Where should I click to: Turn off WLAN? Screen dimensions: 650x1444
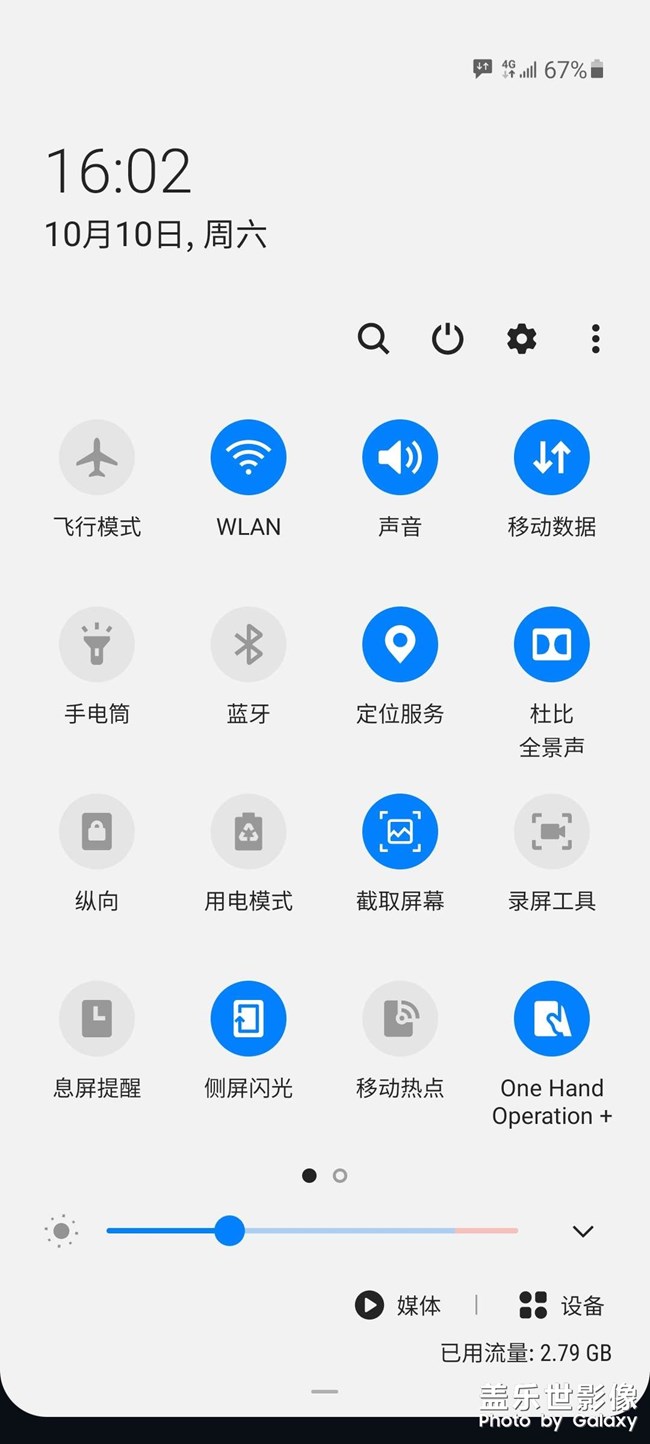pyautogui.click(x=248, y=458)
